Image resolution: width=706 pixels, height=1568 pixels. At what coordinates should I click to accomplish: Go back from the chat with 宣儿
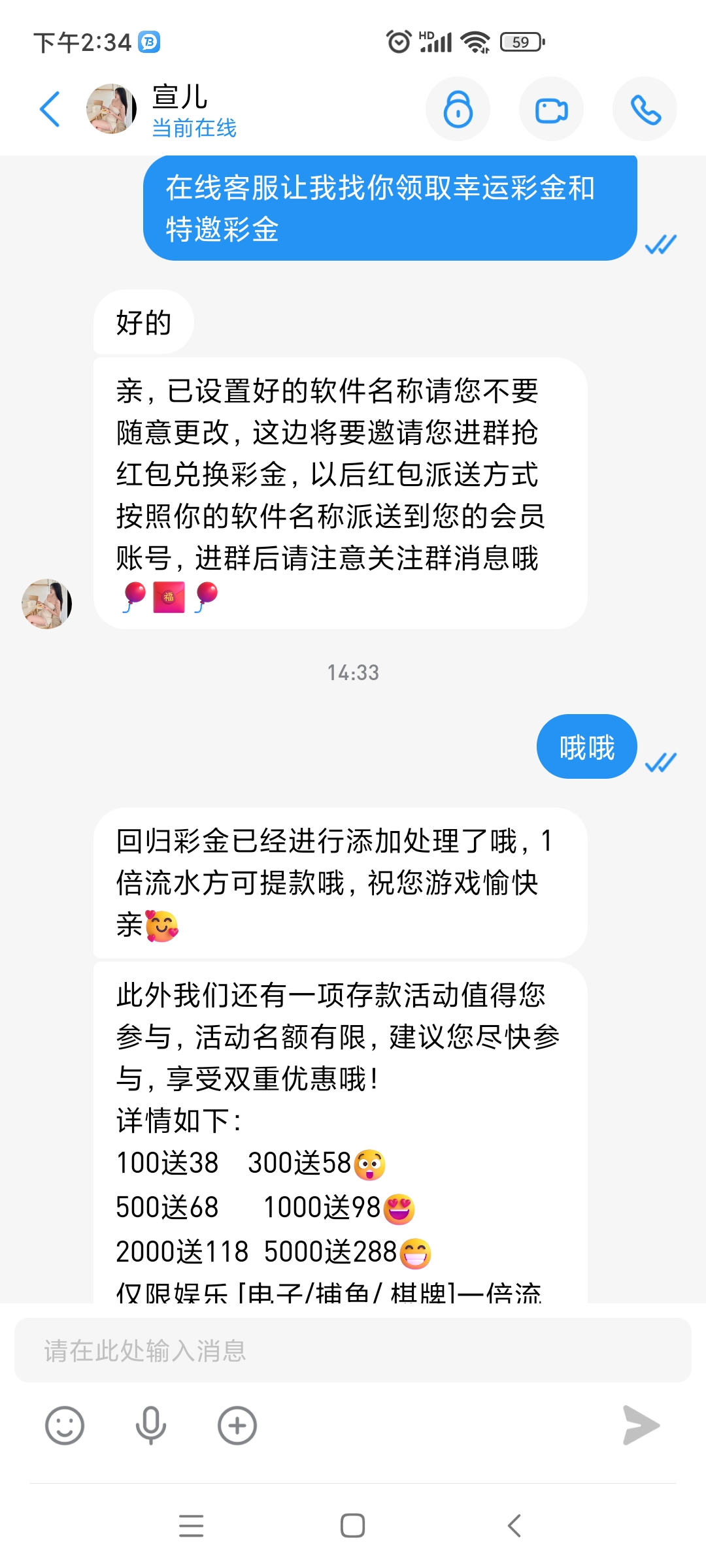coord(50,109)
